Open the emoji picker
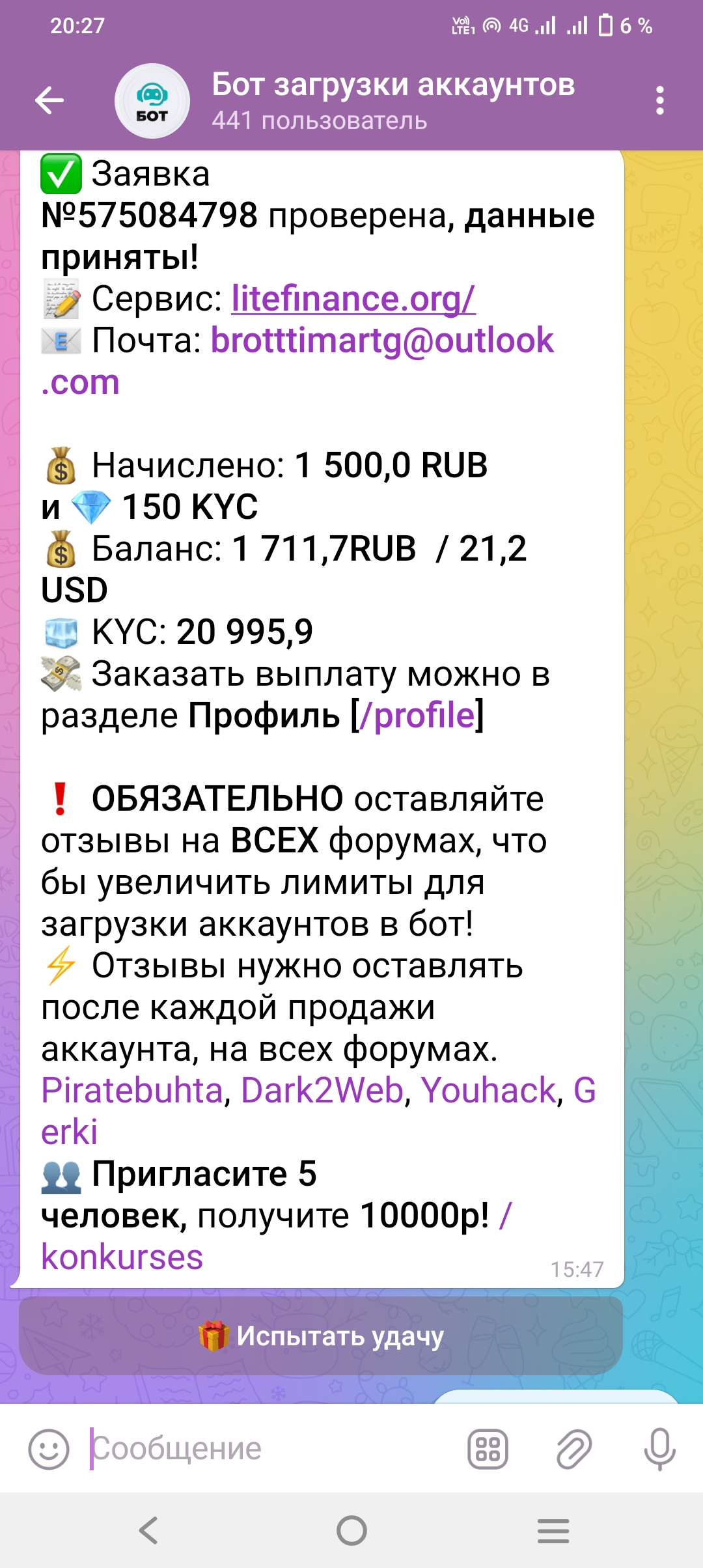Screen dimensions: 703x1568 [x=49, y=1449]
